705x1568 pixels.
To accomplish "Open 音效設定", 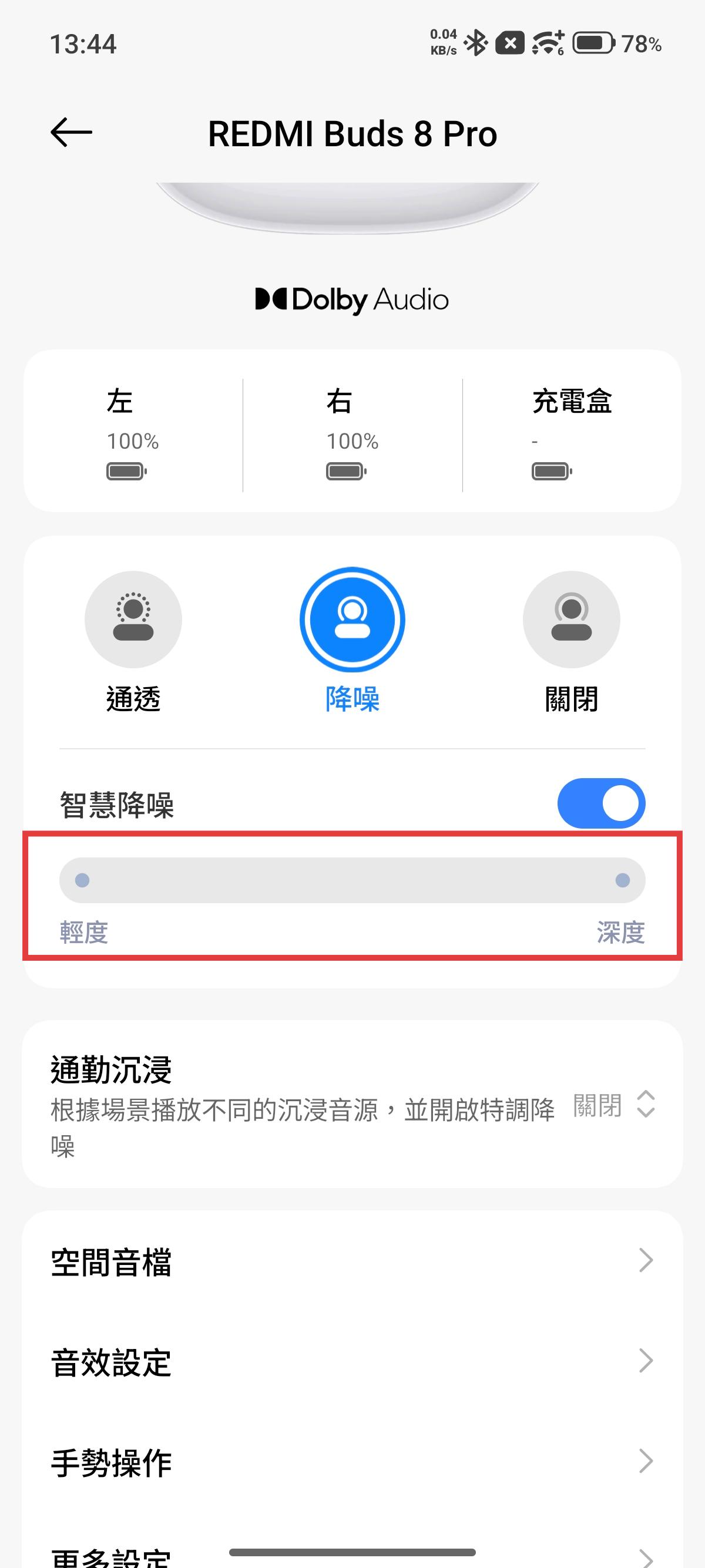I will [352, 1361].
